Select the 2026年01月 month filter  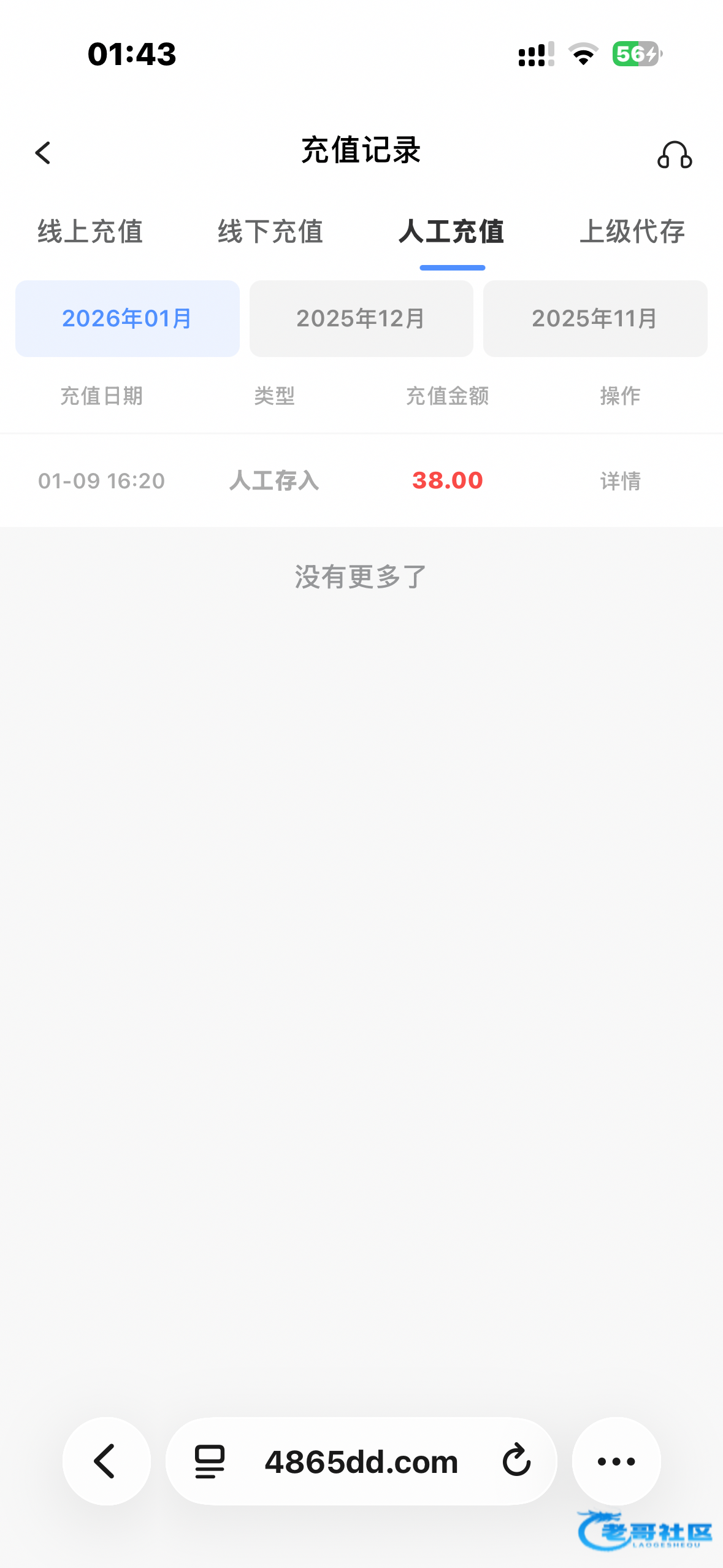127,318
